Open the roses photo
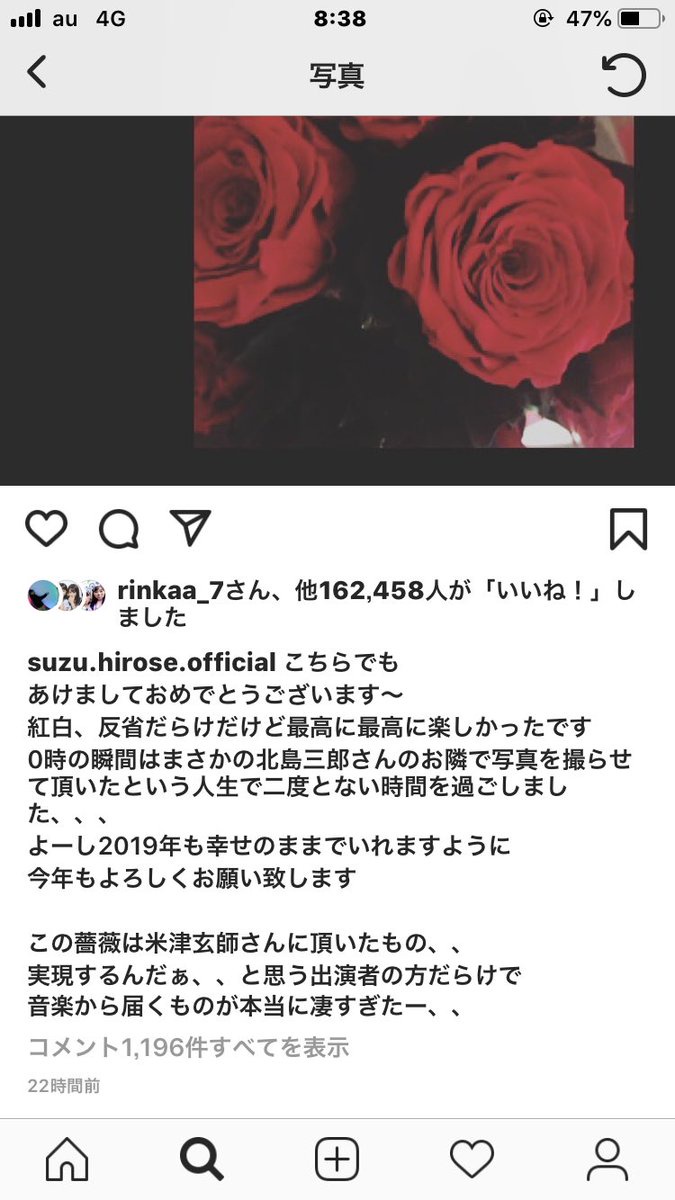The height and width of the screenshot is (1200, 675). click(x=413, y=282)
